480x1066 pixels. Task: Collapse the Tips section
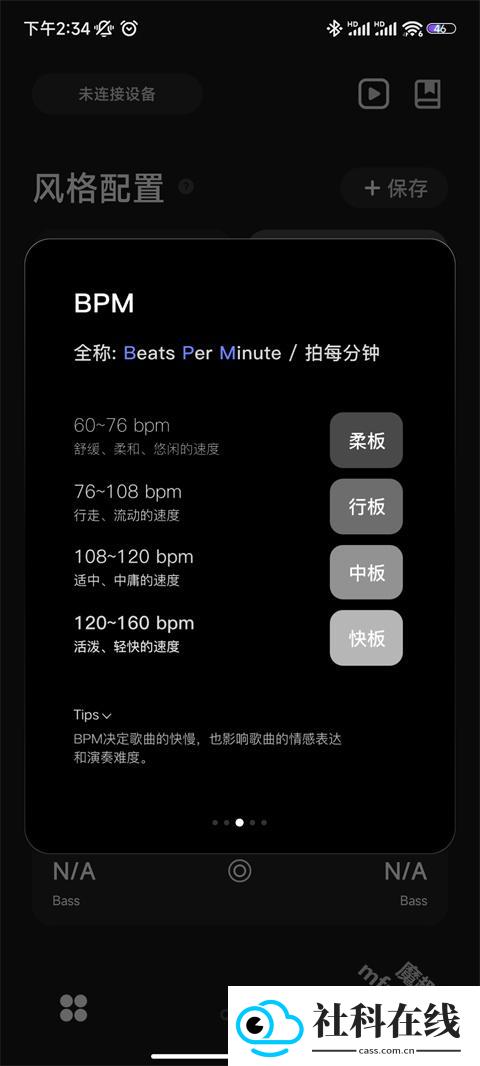click(x=92, y=715)
